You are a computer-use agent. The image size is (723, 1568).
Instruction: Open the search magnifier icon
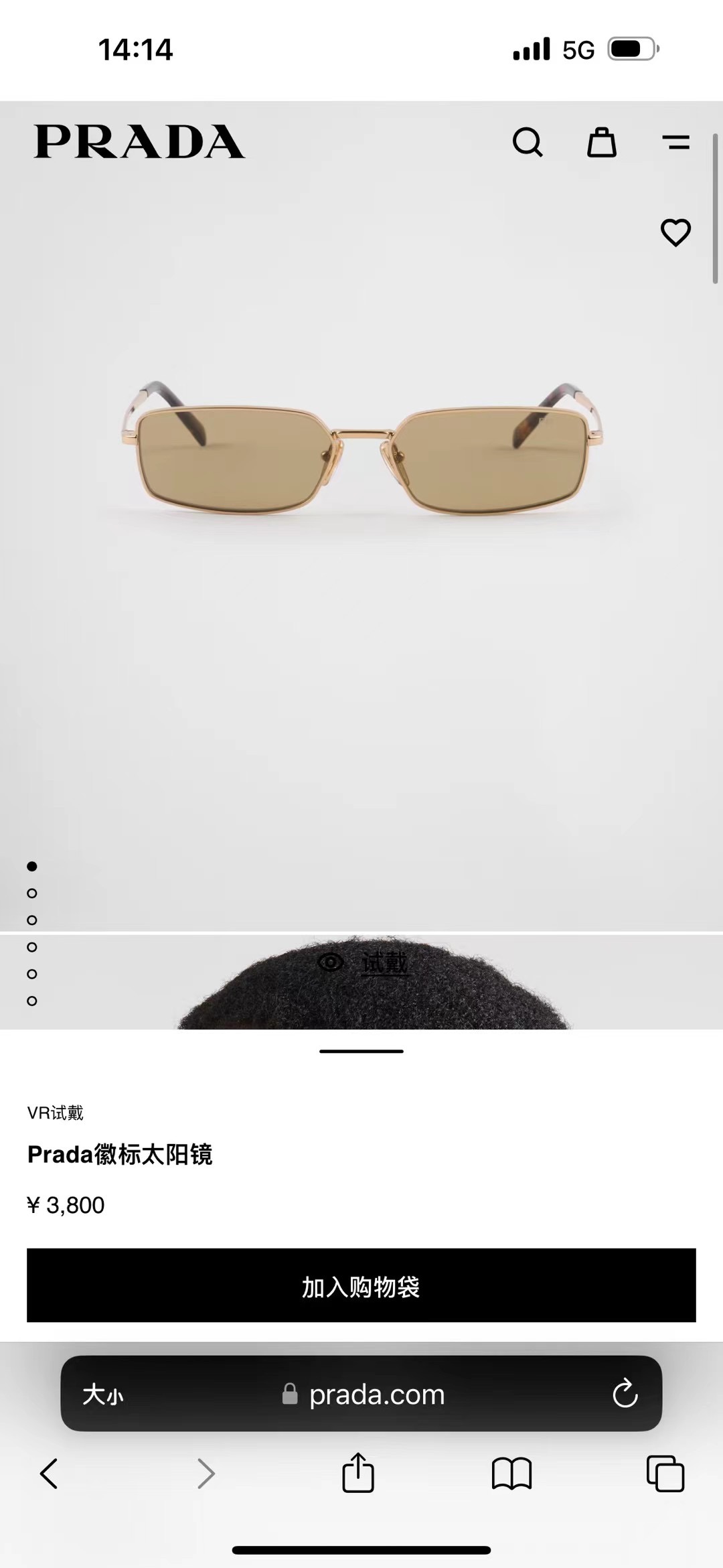pyautogui.click(x=528, y=142)
